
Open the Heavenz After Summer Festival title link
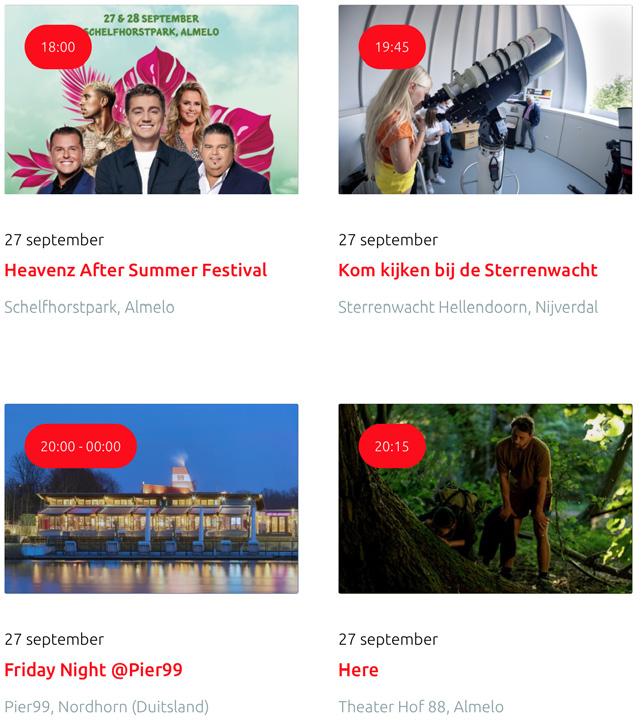pos(136,270)
